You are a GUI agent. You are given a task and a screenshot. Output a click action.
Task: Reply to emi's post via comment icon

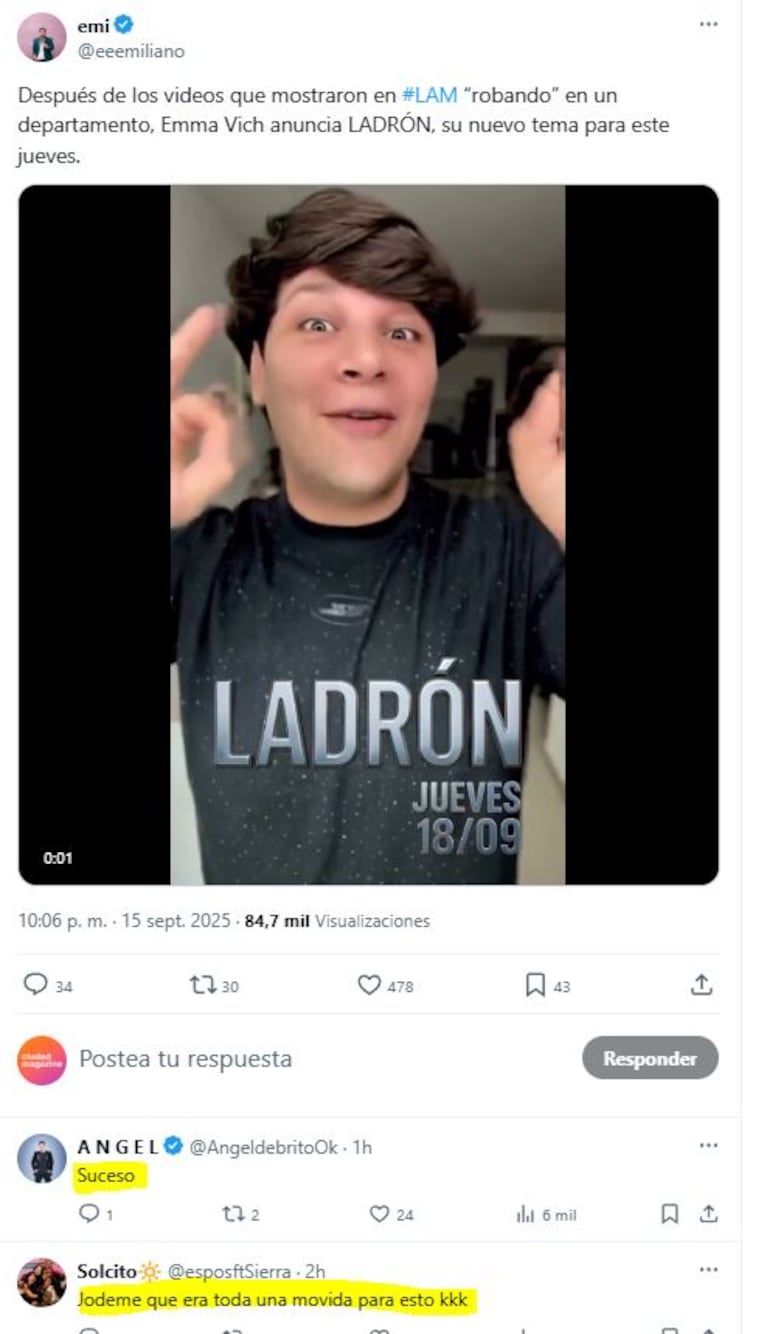pyautogui.click(x=36, y=985)
